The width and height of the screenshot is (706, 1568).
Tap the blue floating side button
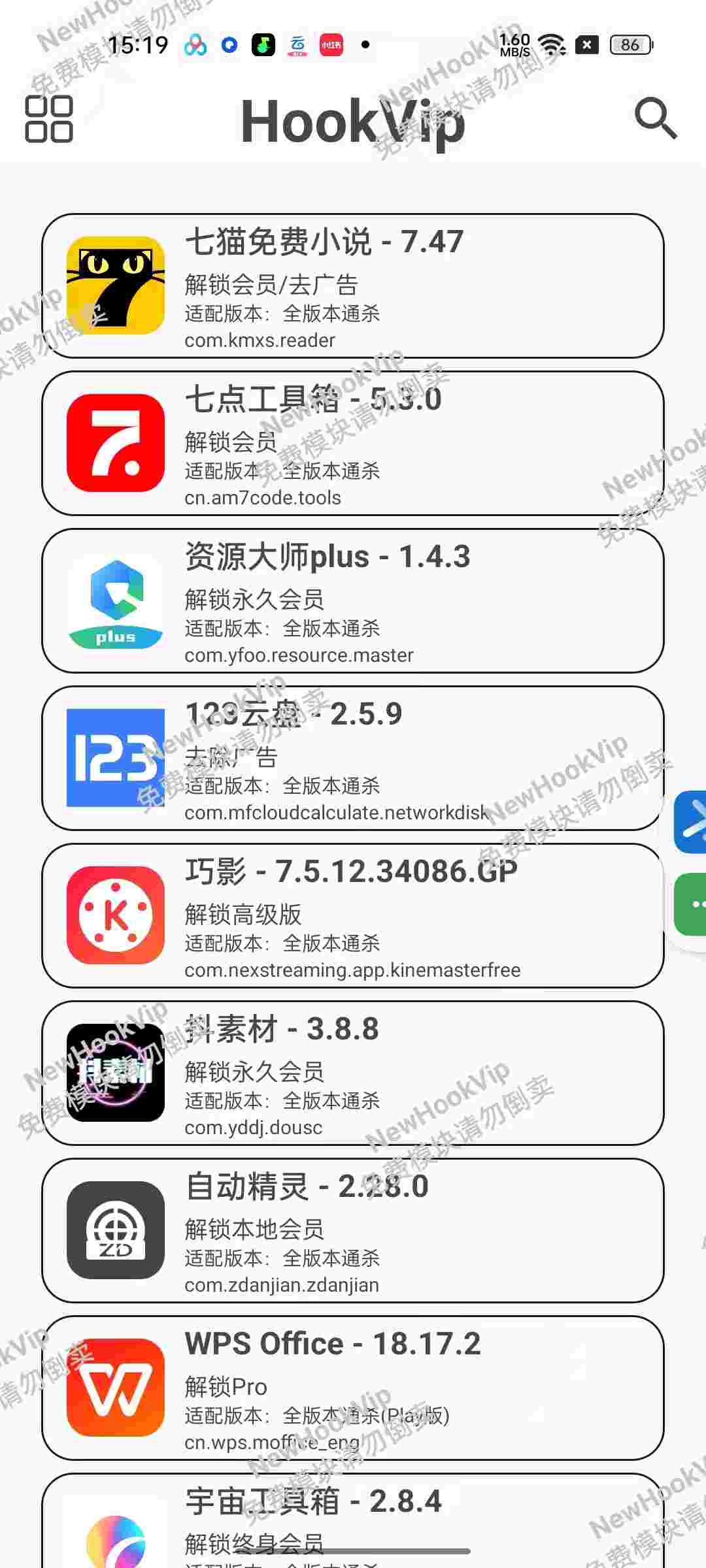click(x=690, y=822)
